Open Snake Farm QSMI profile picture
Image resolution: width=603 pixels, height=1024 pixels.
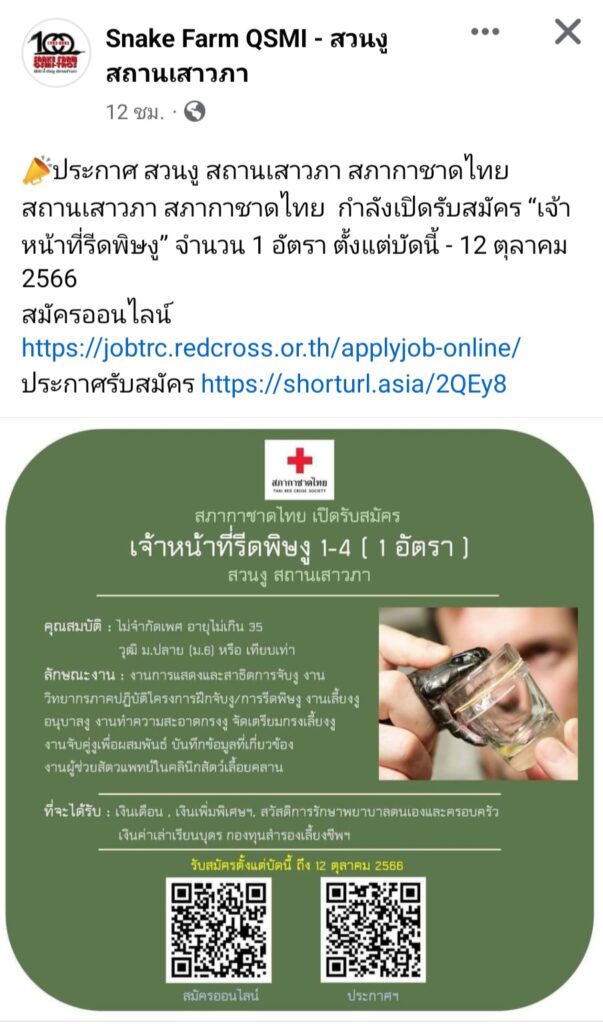56,53
